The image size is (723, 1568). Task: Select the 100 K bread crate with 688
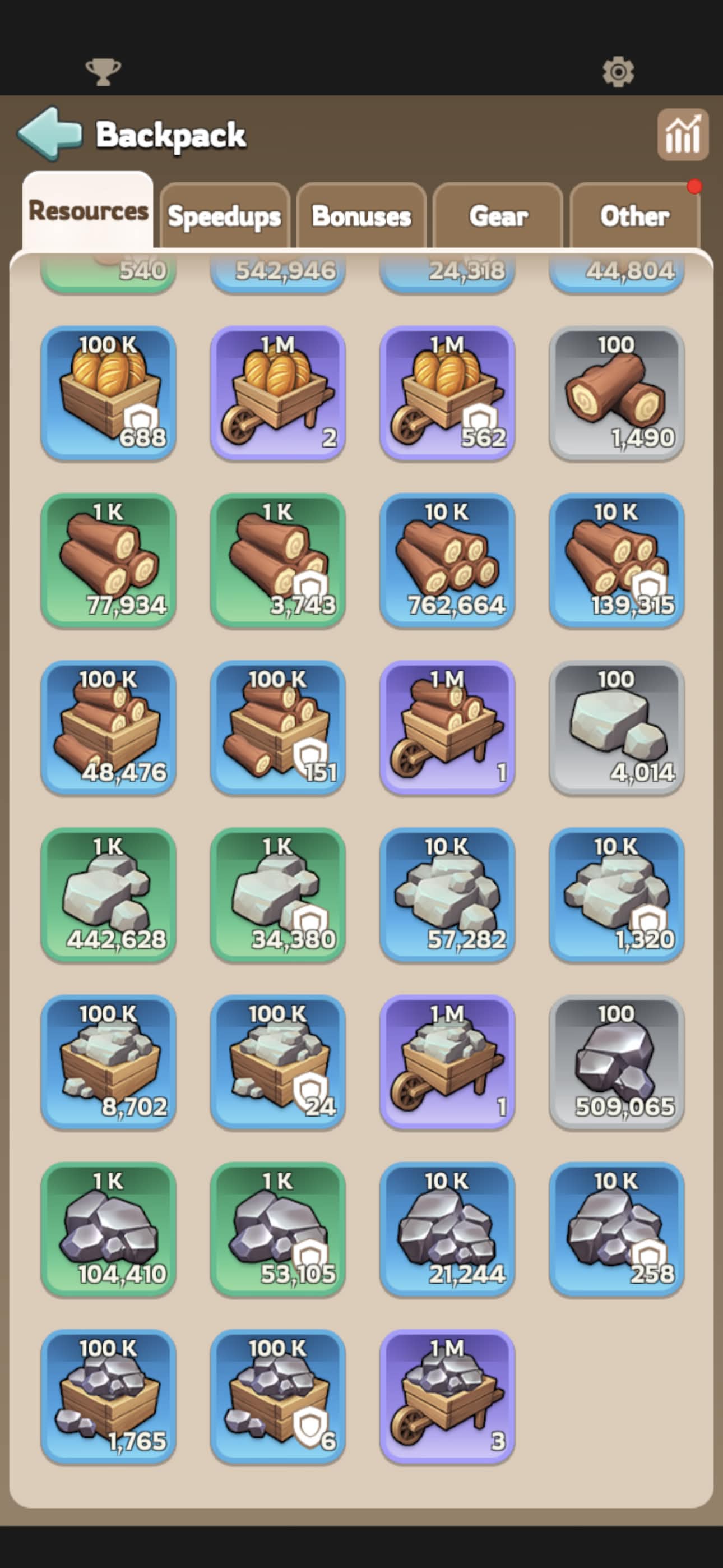[108, 393]
